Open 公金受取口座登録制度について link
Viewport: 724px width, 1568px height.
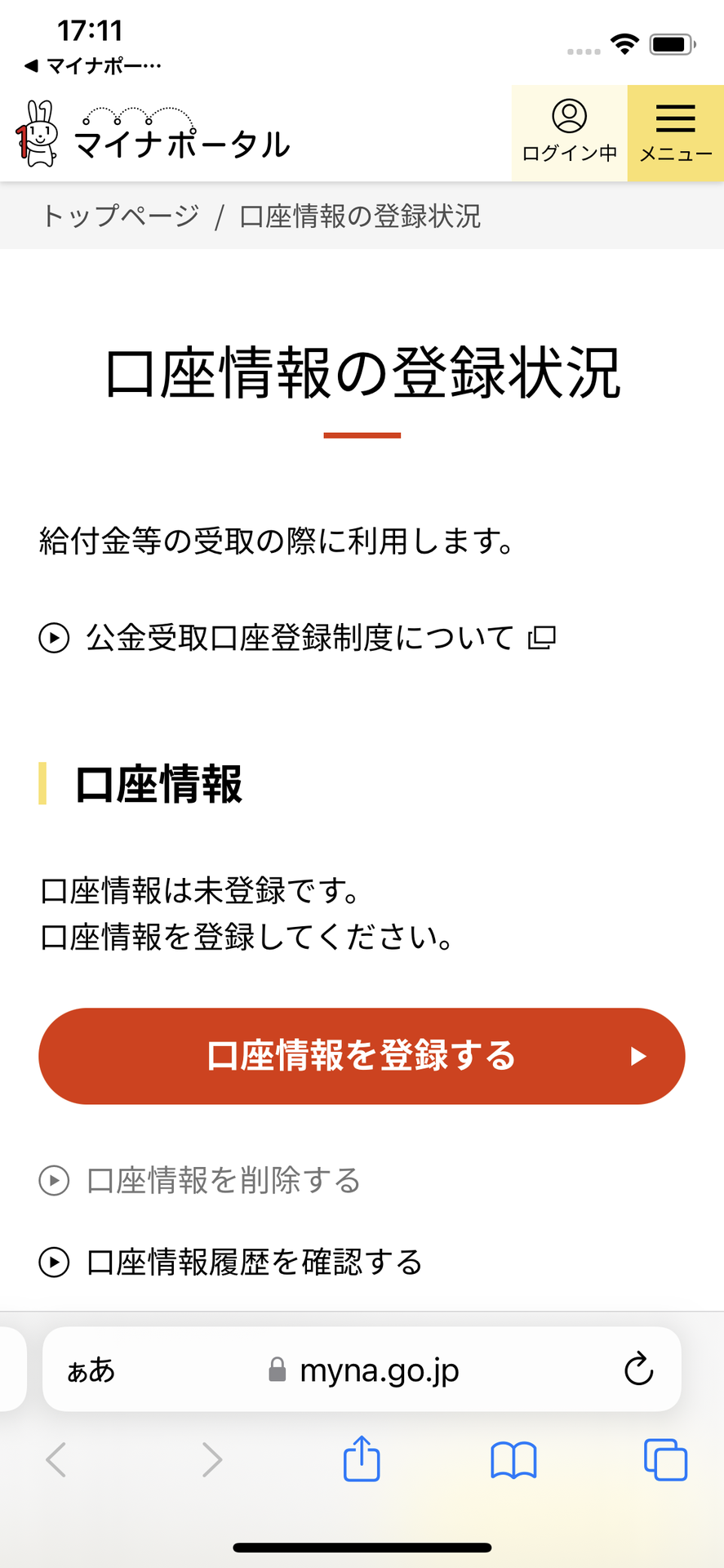click(299, 638)
